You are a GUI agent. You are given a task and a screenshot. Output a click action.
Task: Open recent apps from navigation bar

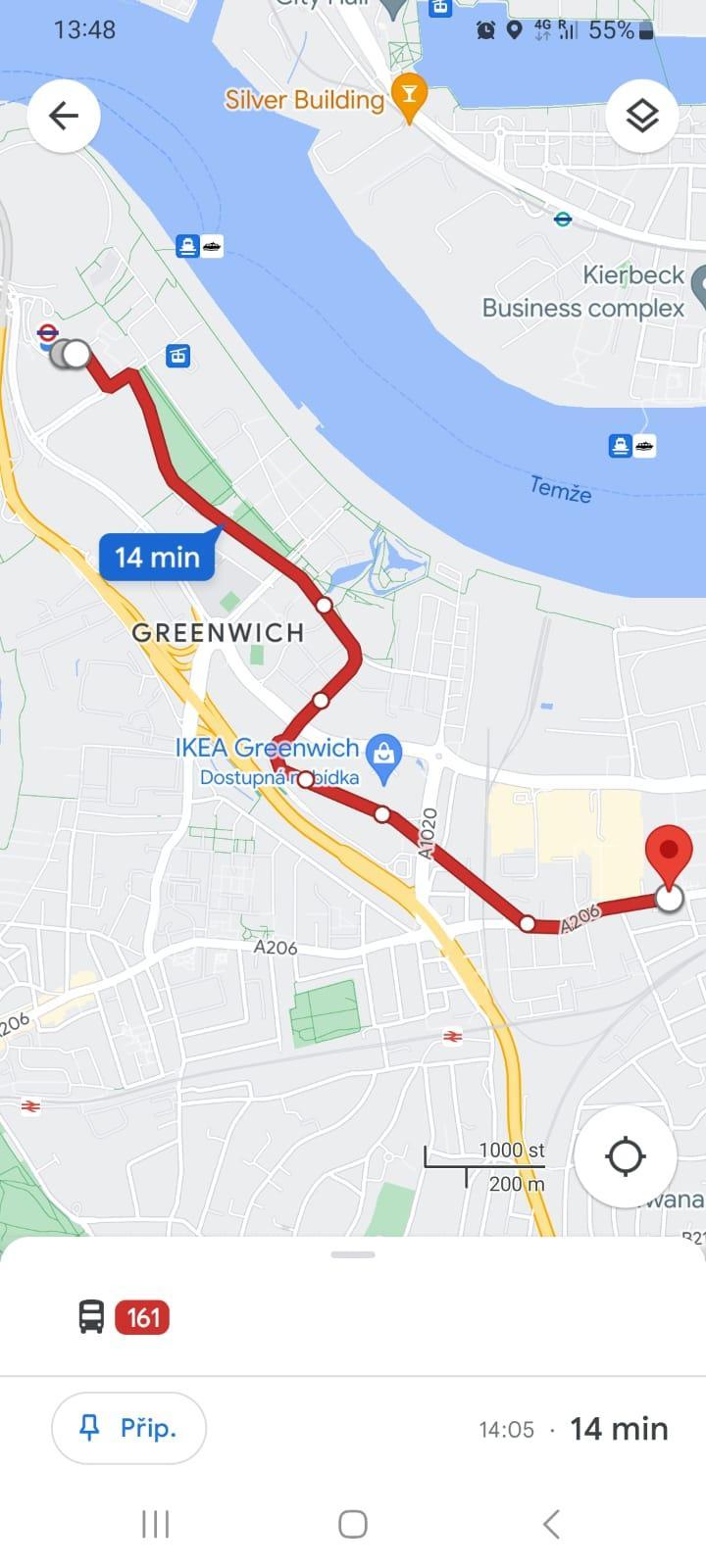coord(155,1524)
